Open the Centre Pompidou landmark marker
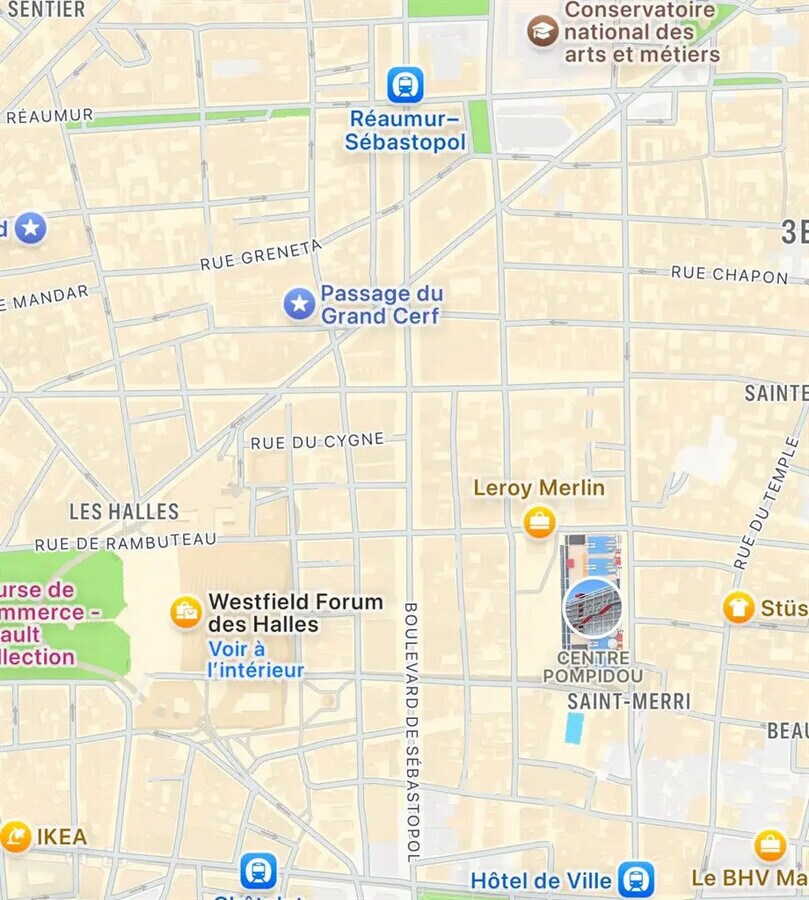 click(x=593, y=607)
